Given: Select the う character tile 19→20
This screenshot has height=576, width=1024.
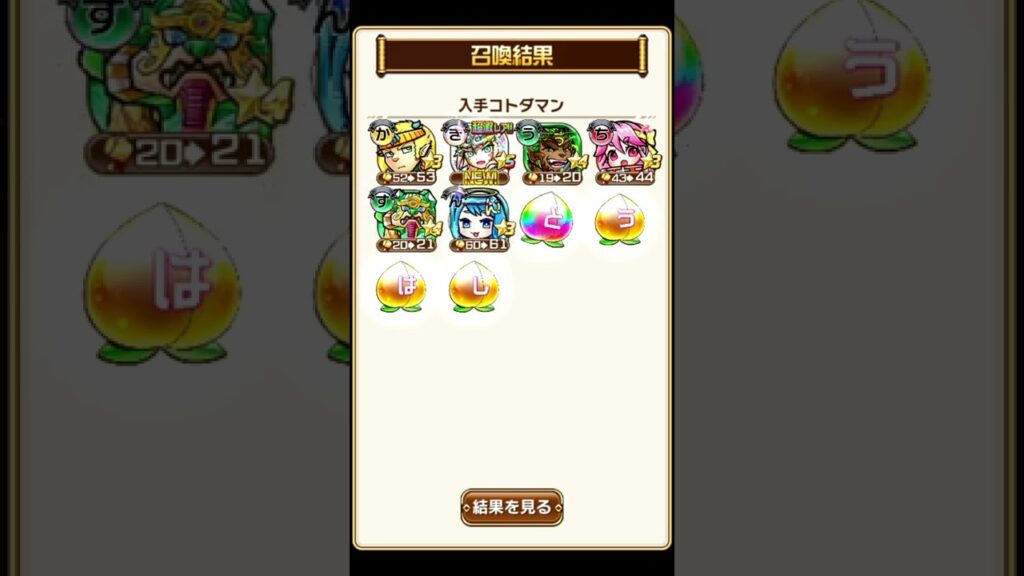Looking at the screenshot, I should click(550, 152).
